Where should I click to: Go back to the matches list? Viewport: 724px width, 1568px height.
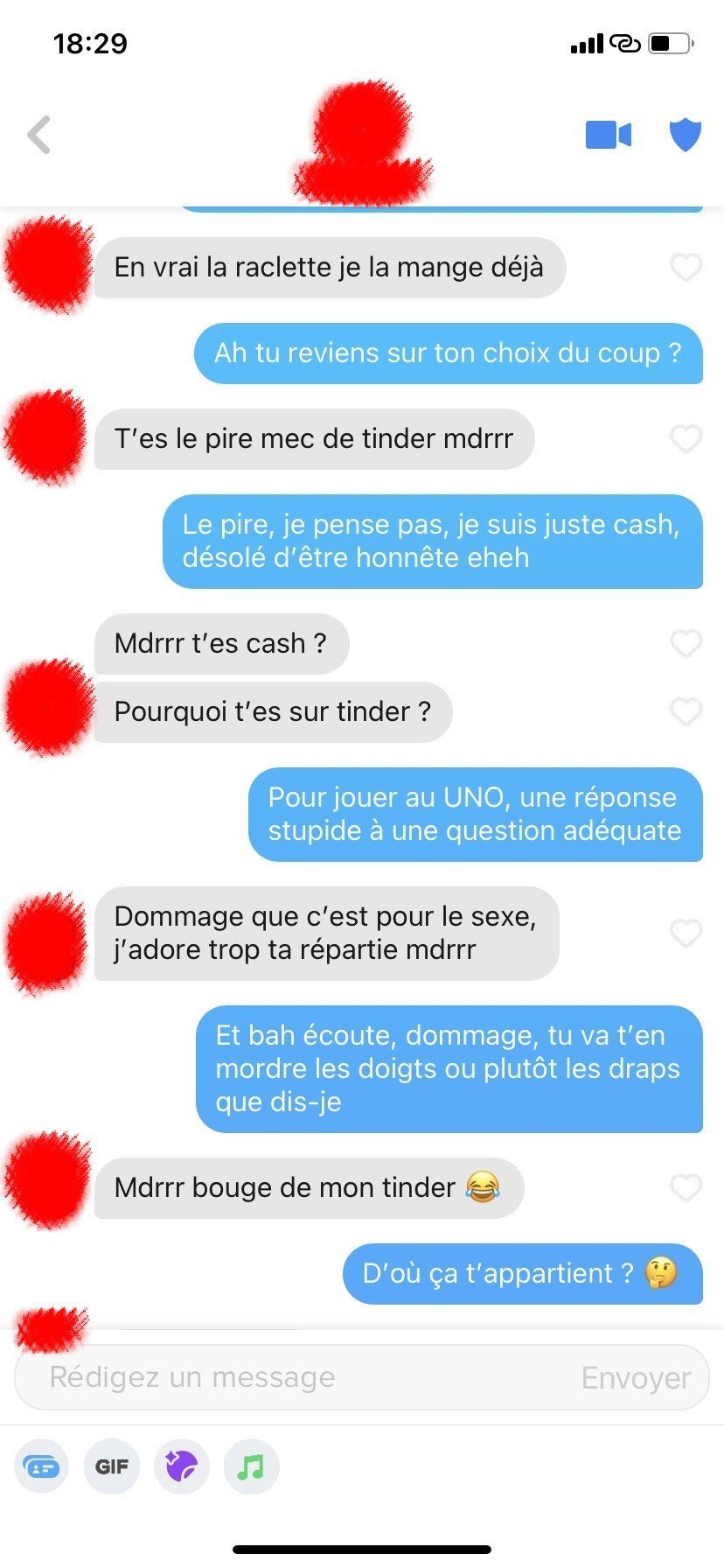tap(39, 135)
